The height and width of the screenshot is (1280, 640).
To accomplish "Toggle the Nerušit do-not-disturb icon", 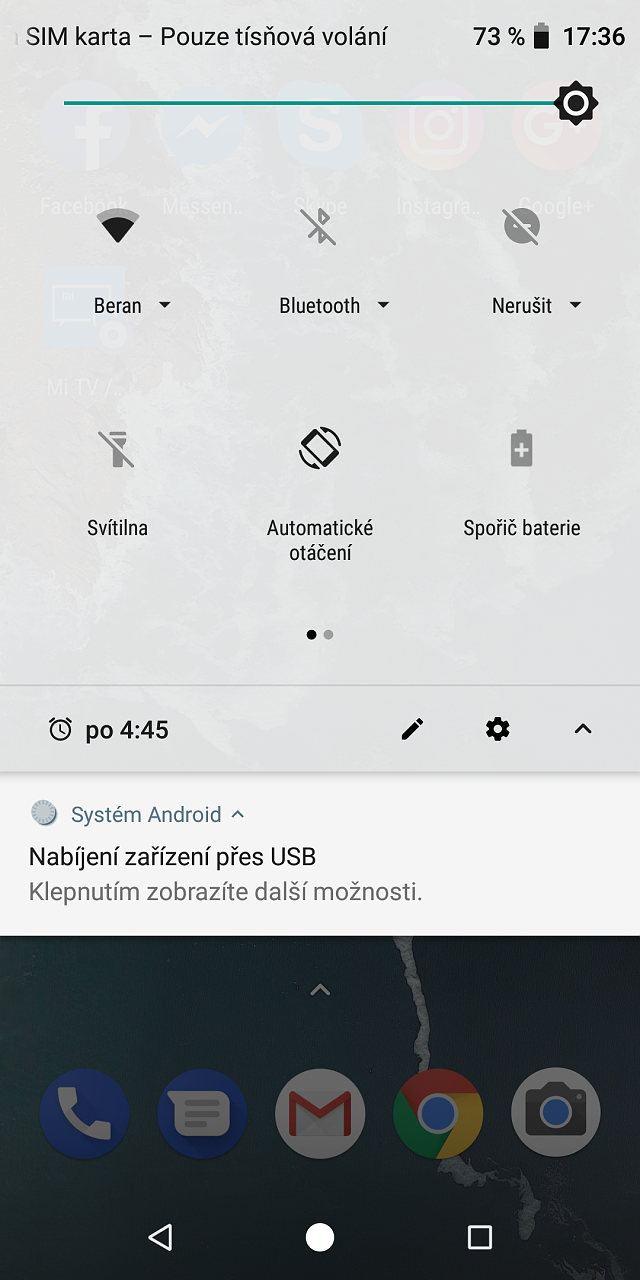I will click(521, 227).
